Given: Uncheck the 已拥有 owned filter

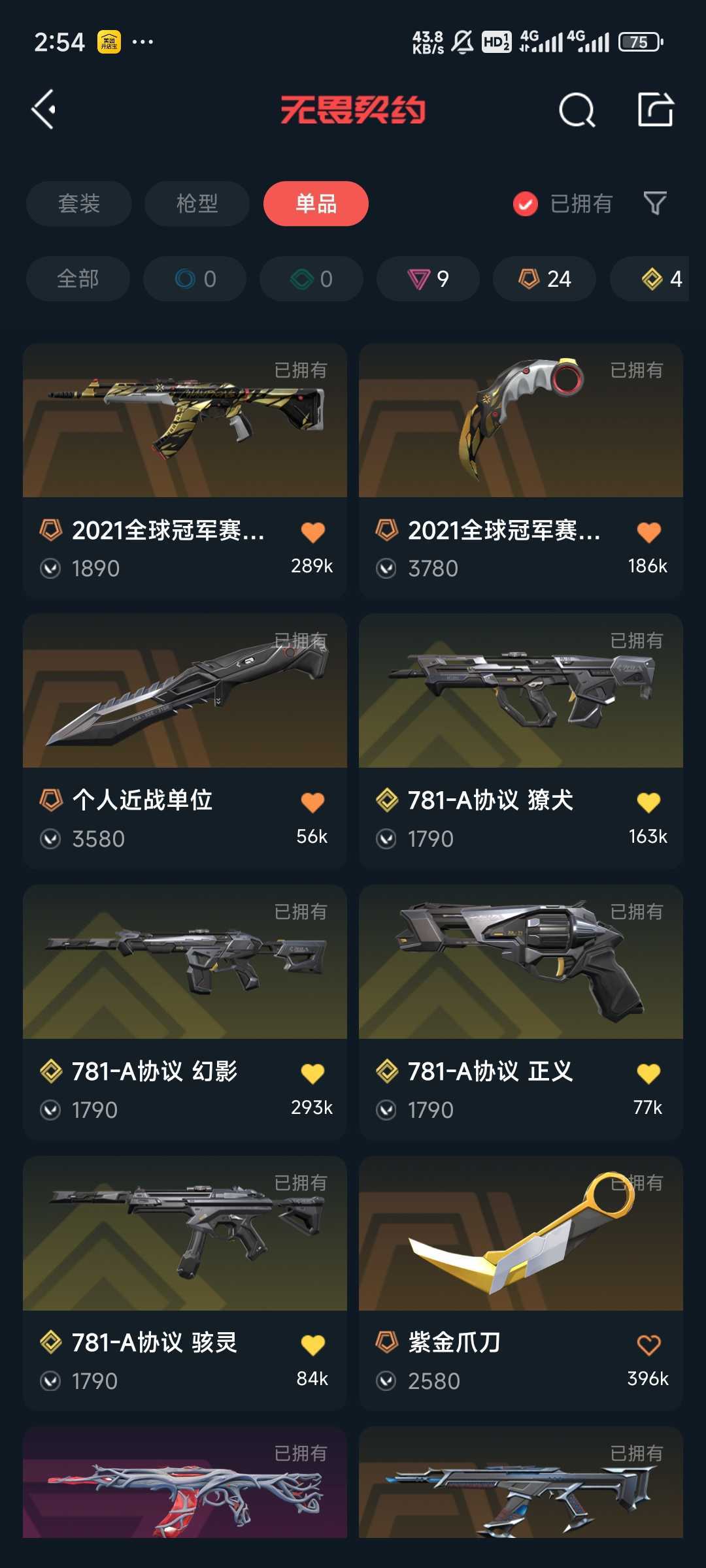Looking at the screenshot, I should (x=563, y=204).
